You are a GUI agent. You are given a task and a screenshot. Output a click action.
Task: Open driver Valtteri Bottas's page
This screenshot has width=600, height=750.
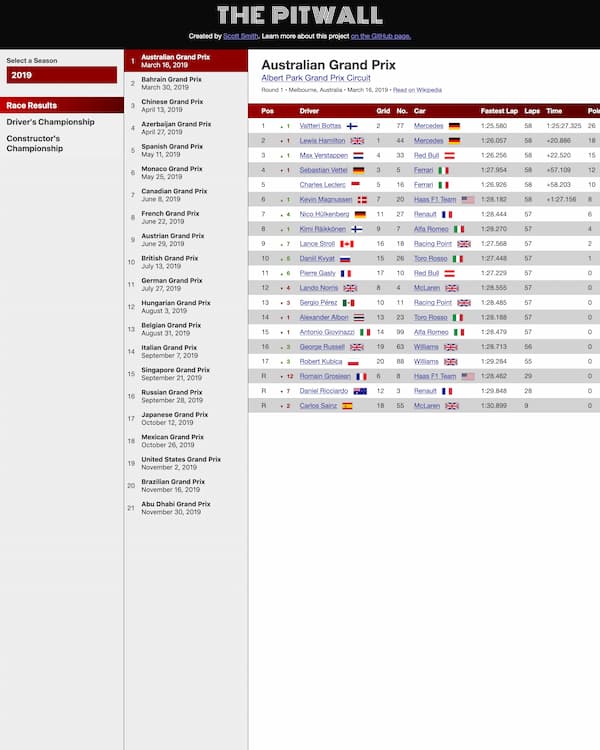321,126
